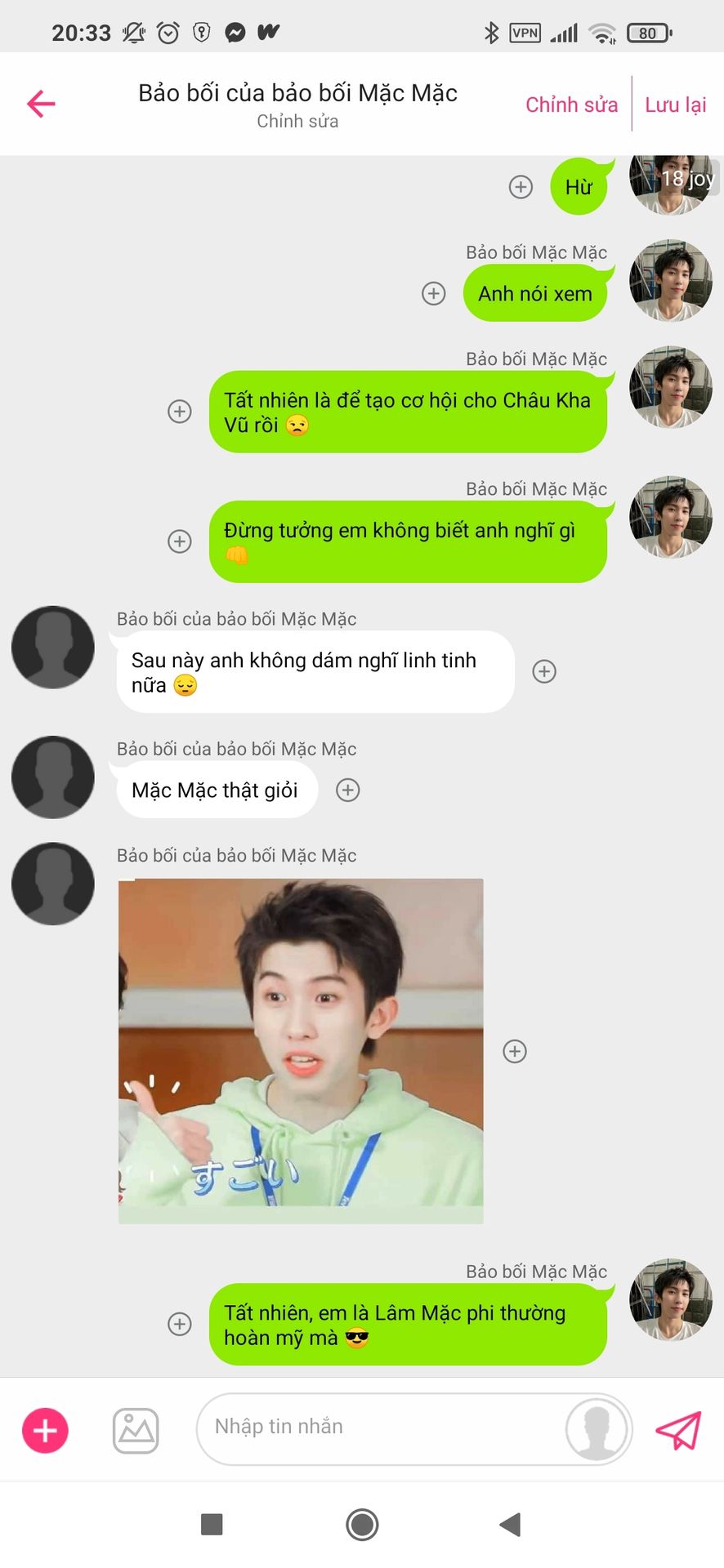Image resolution: width=724 pixels, height=1568 pixels.
Task: Tap plus beside Tất nhiên là để tạo message
Action: click(x=180, y=411)
